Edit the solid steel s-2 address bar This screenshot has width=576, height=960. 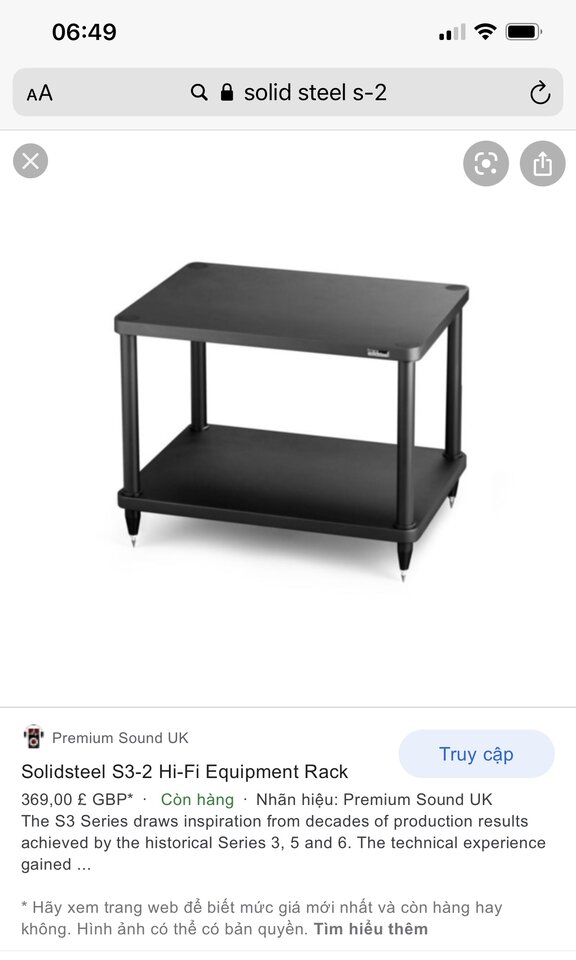(288, 92)
